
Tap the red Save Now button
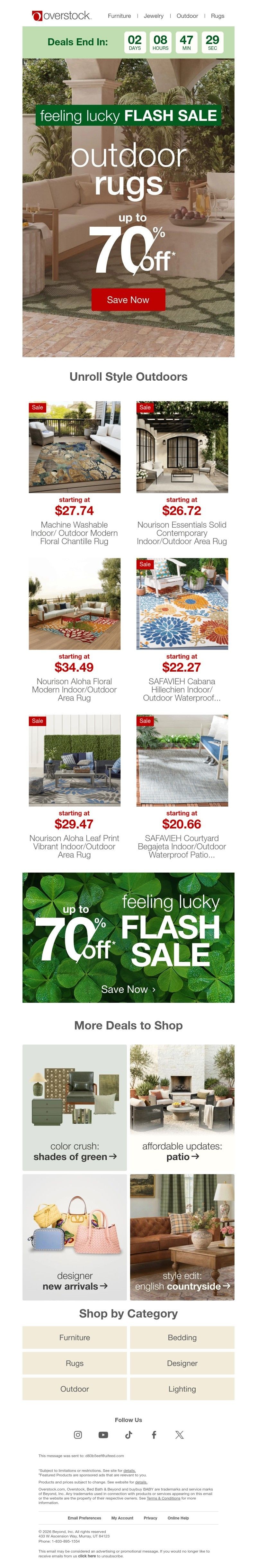tap(128, 299)
